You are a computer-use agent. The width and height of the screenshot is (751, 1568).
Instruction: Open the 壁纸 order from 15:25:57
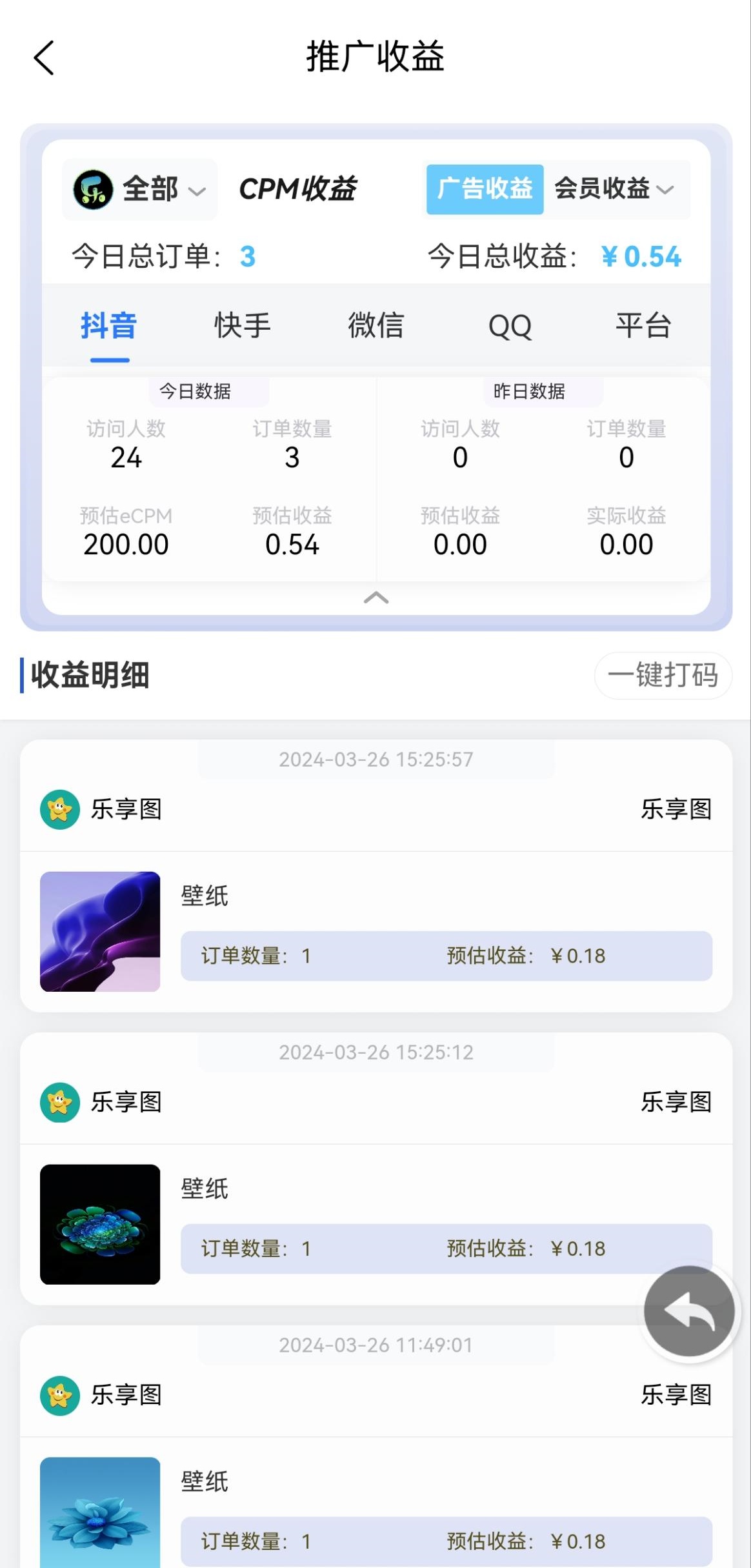tap(375, 931)
